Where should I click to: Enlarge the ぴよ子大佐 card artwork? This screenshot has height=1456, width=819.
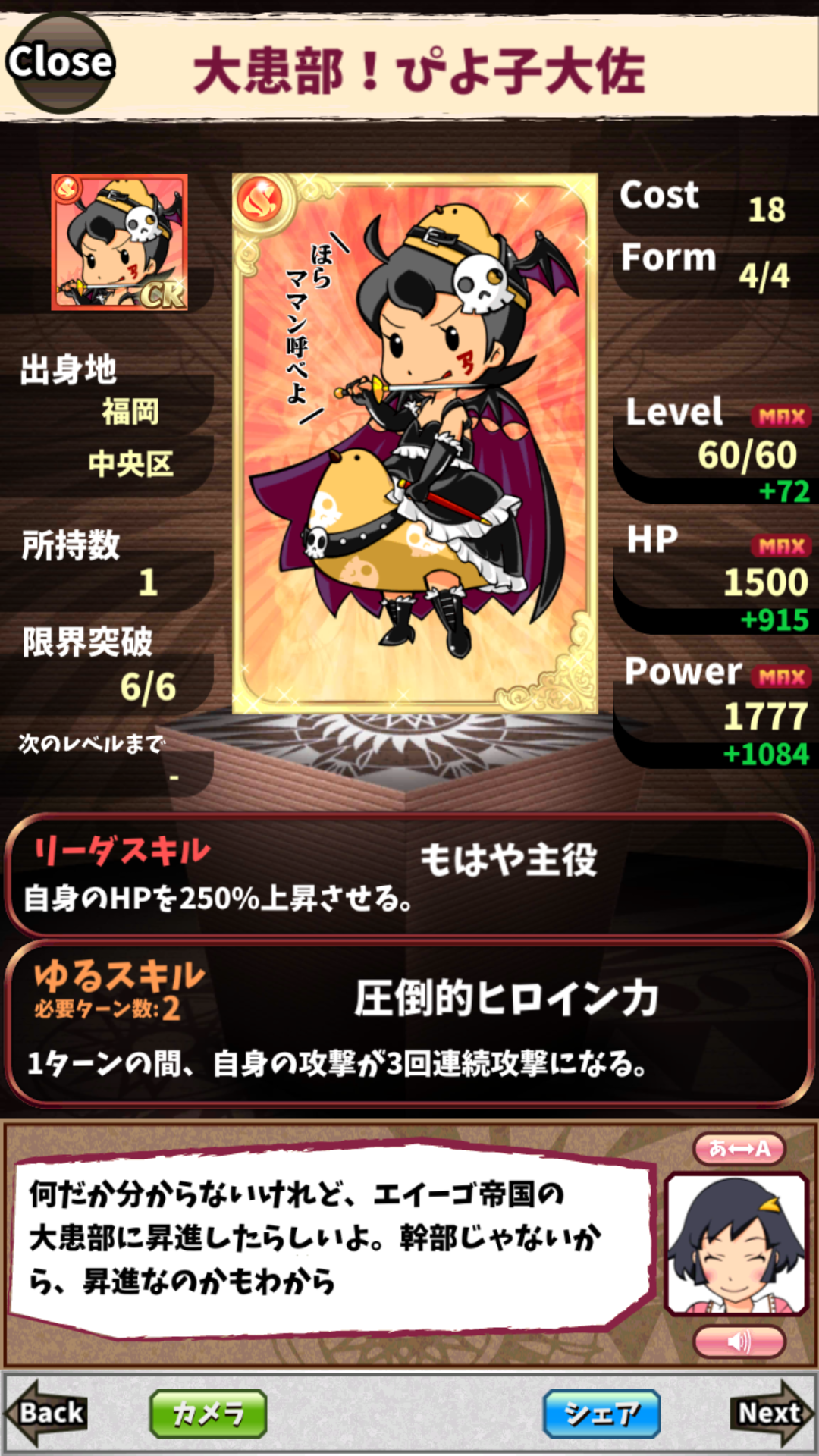414,444
